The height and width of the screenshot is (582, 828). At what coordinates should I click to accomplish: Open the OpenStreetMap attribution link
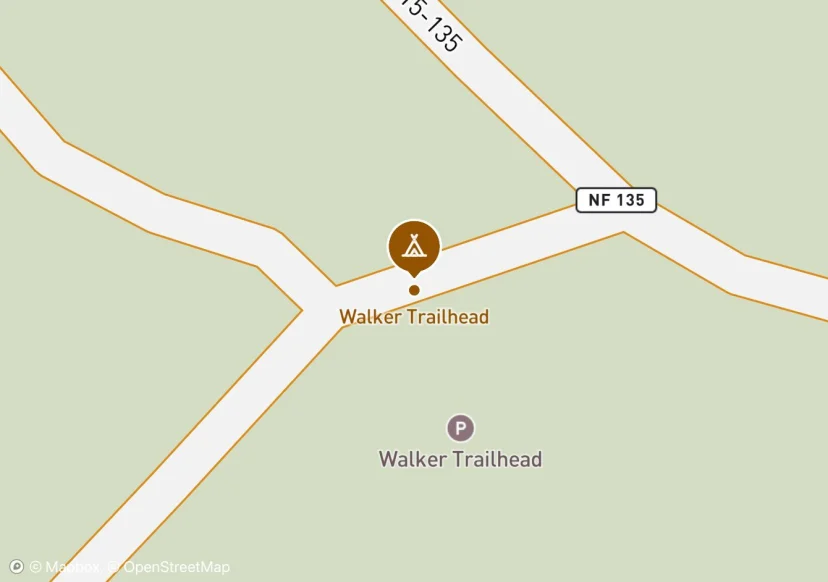click(x=168, y=568)
